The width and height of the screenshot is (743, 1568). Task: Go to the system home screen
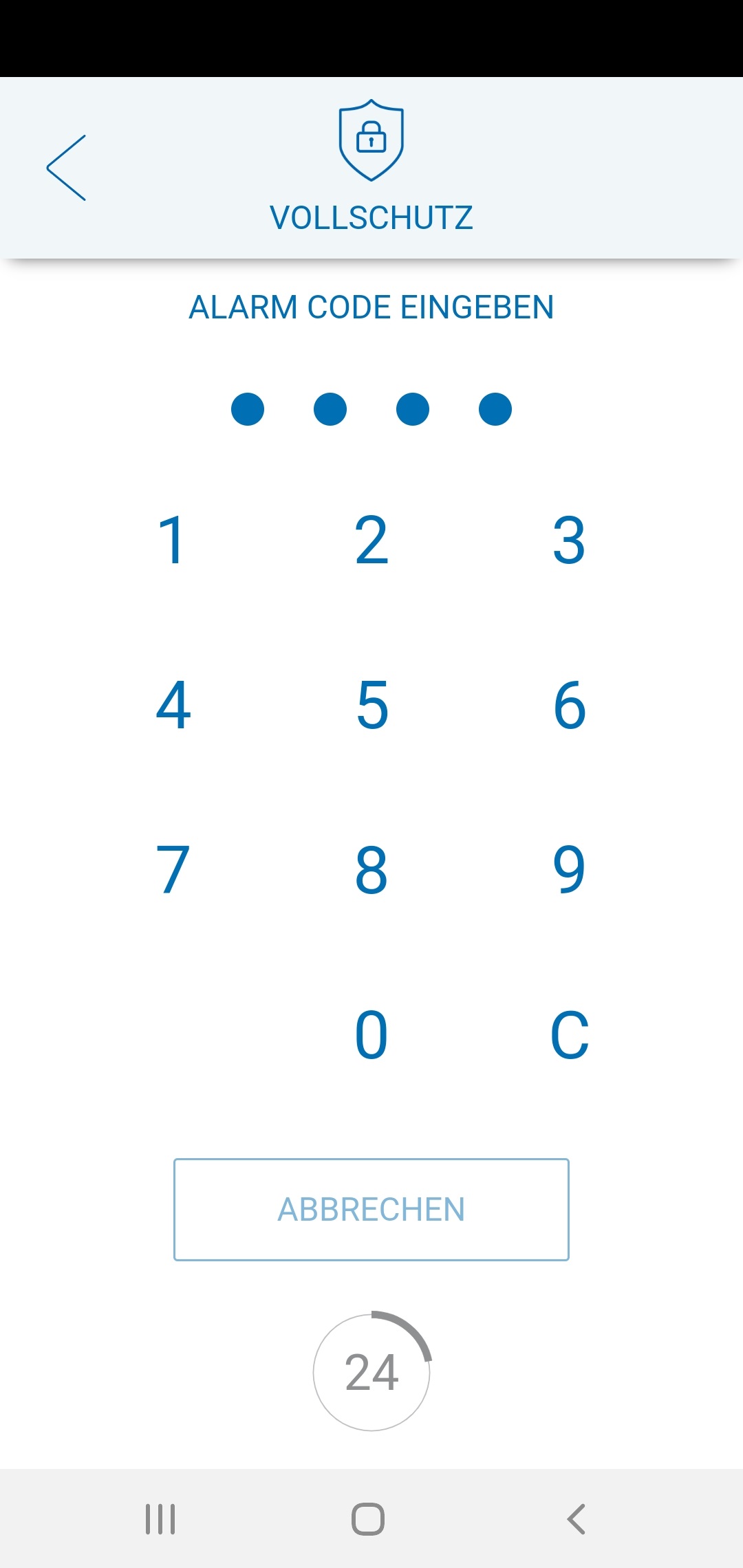[368, 1519]
